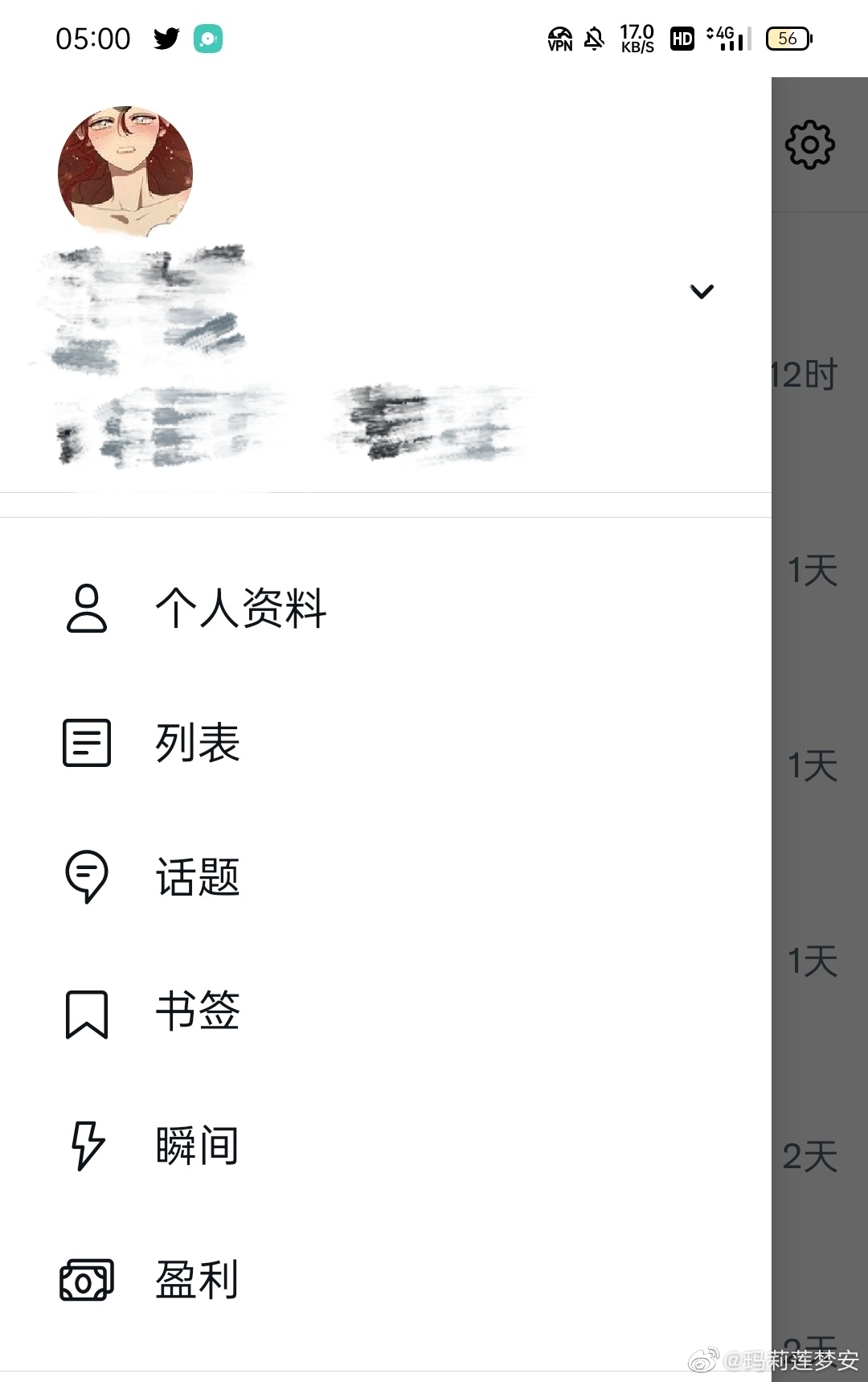View 书签 bookmarks
Screen dimensions: 868x1382
click(x=197, y=1011)
